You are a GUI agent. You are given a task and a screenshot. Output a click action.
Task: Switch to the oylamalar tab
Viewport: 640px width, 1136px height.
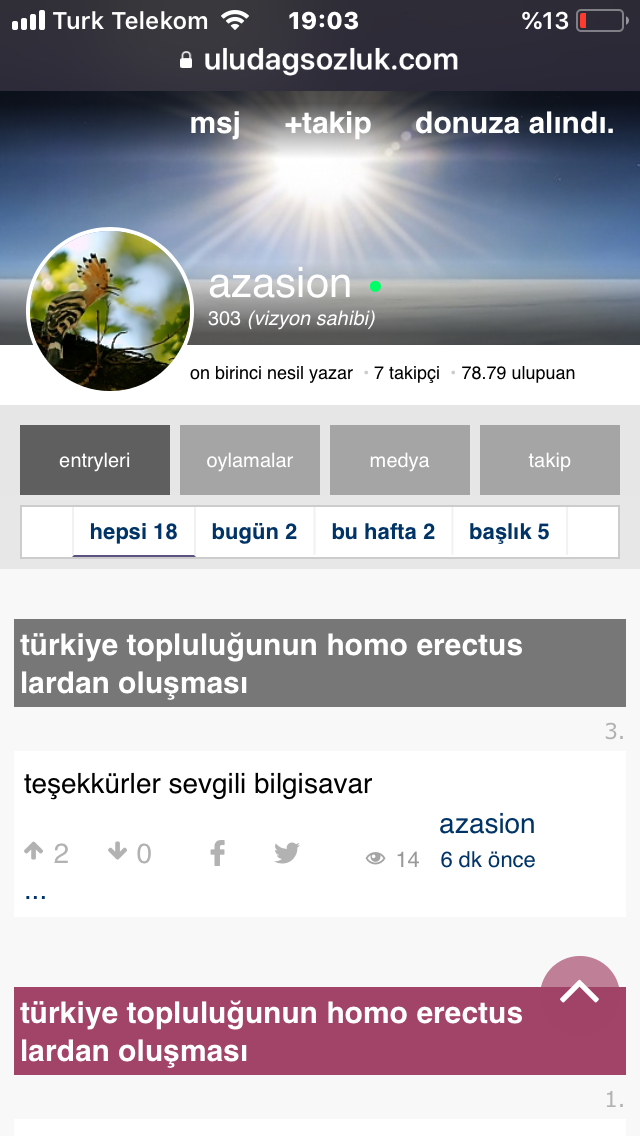coord(250,460)
